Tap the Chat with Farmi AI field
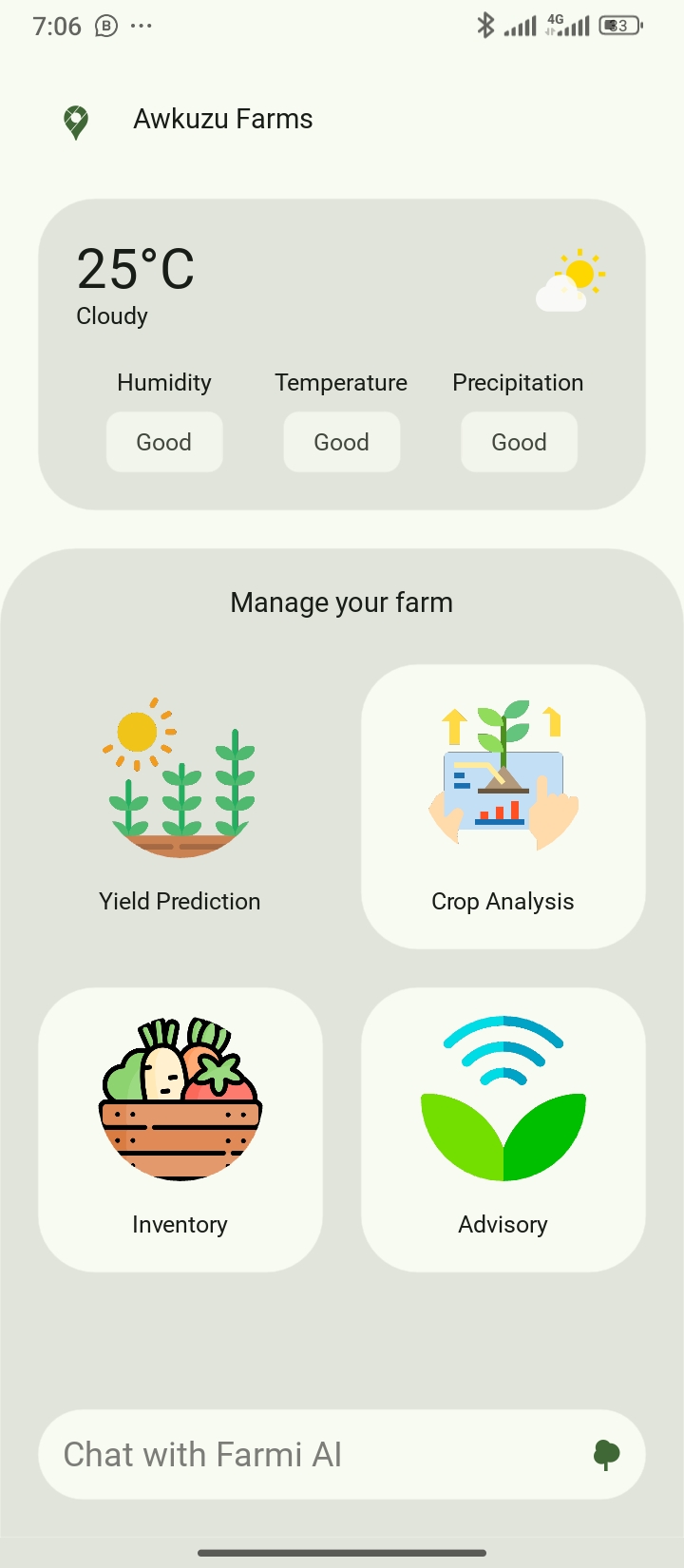 (313, 1454)
